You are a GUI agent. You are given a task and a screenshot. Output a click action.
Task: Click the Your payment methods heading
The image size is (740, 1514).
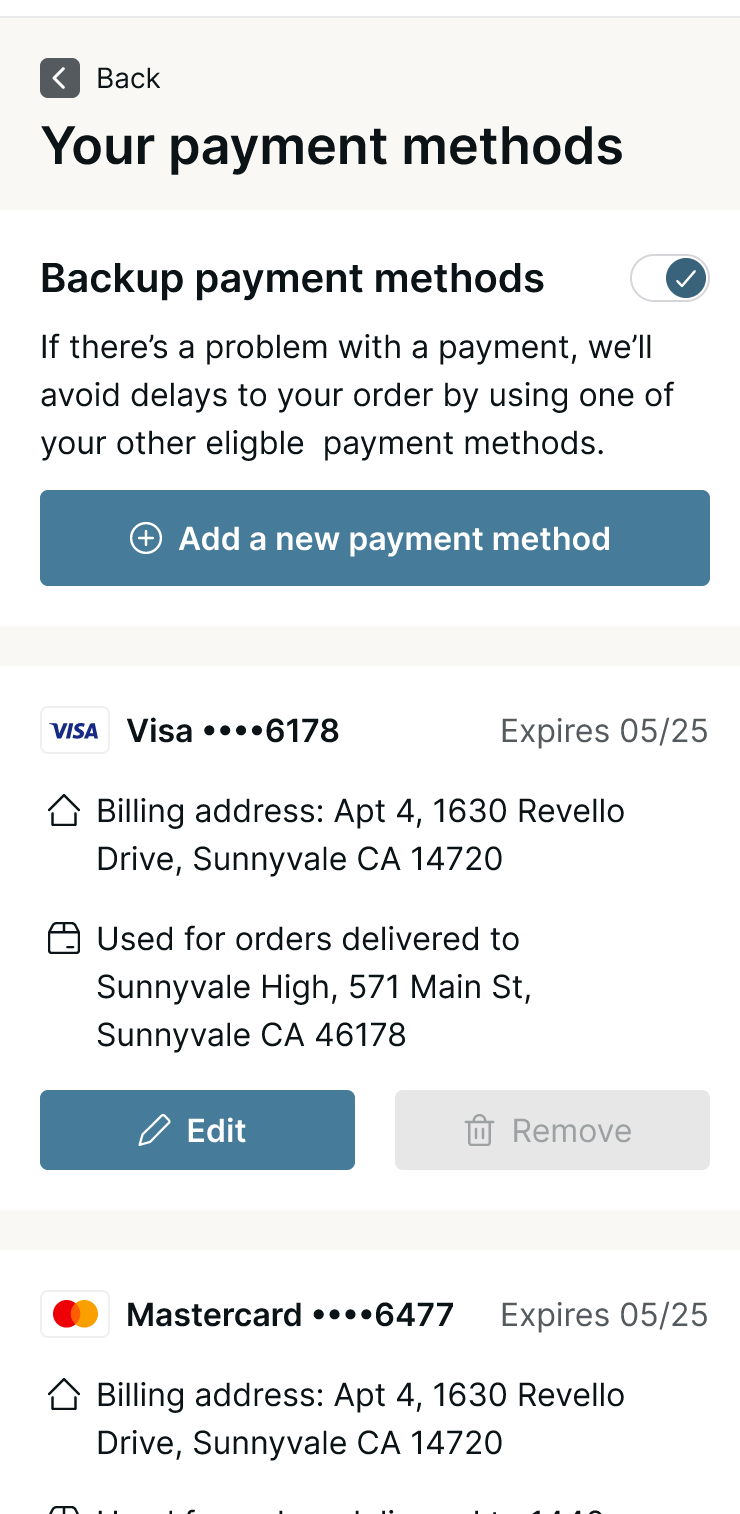pos(332,146)
